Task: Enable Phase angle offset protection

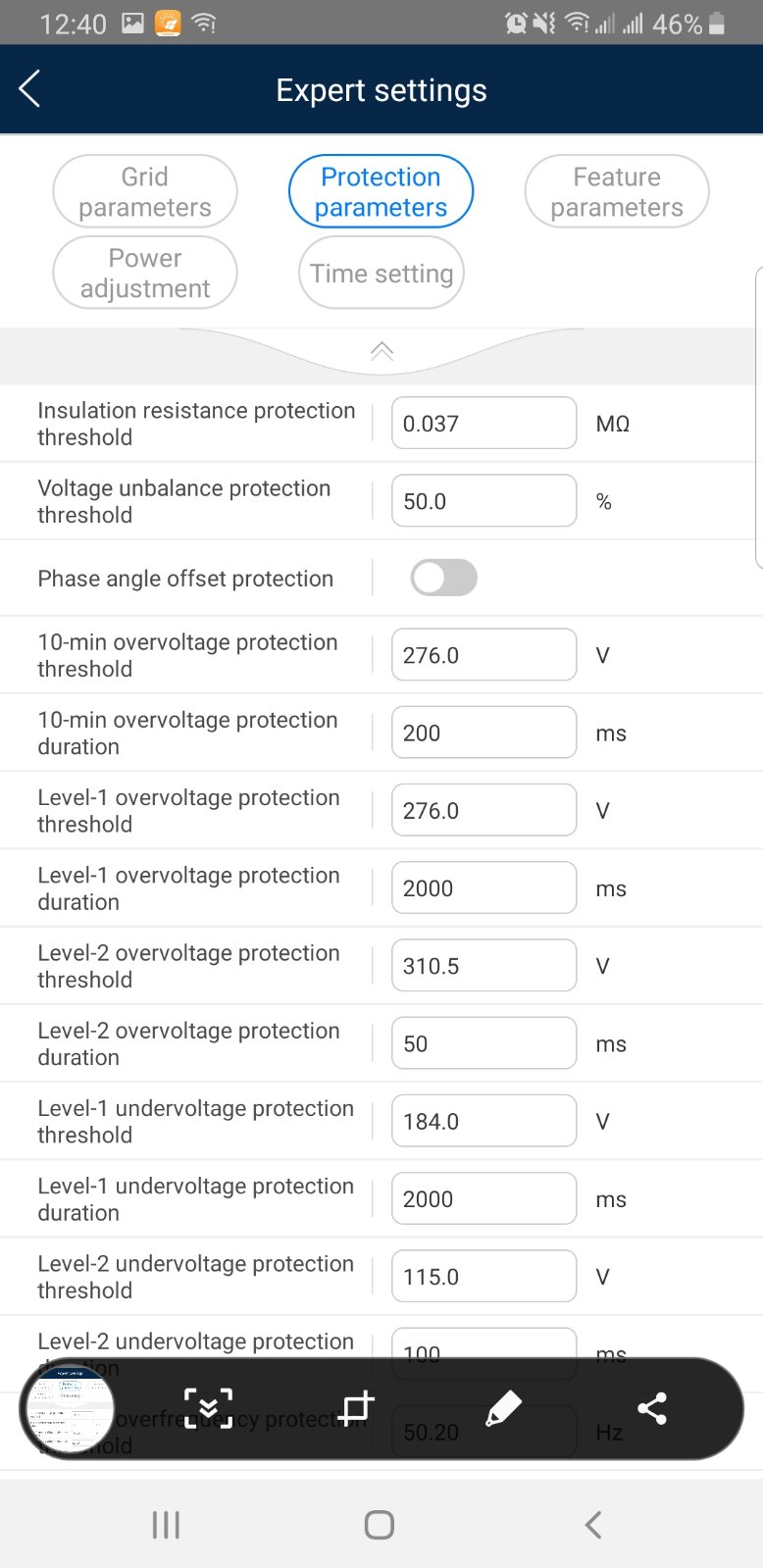Action: 443,578
